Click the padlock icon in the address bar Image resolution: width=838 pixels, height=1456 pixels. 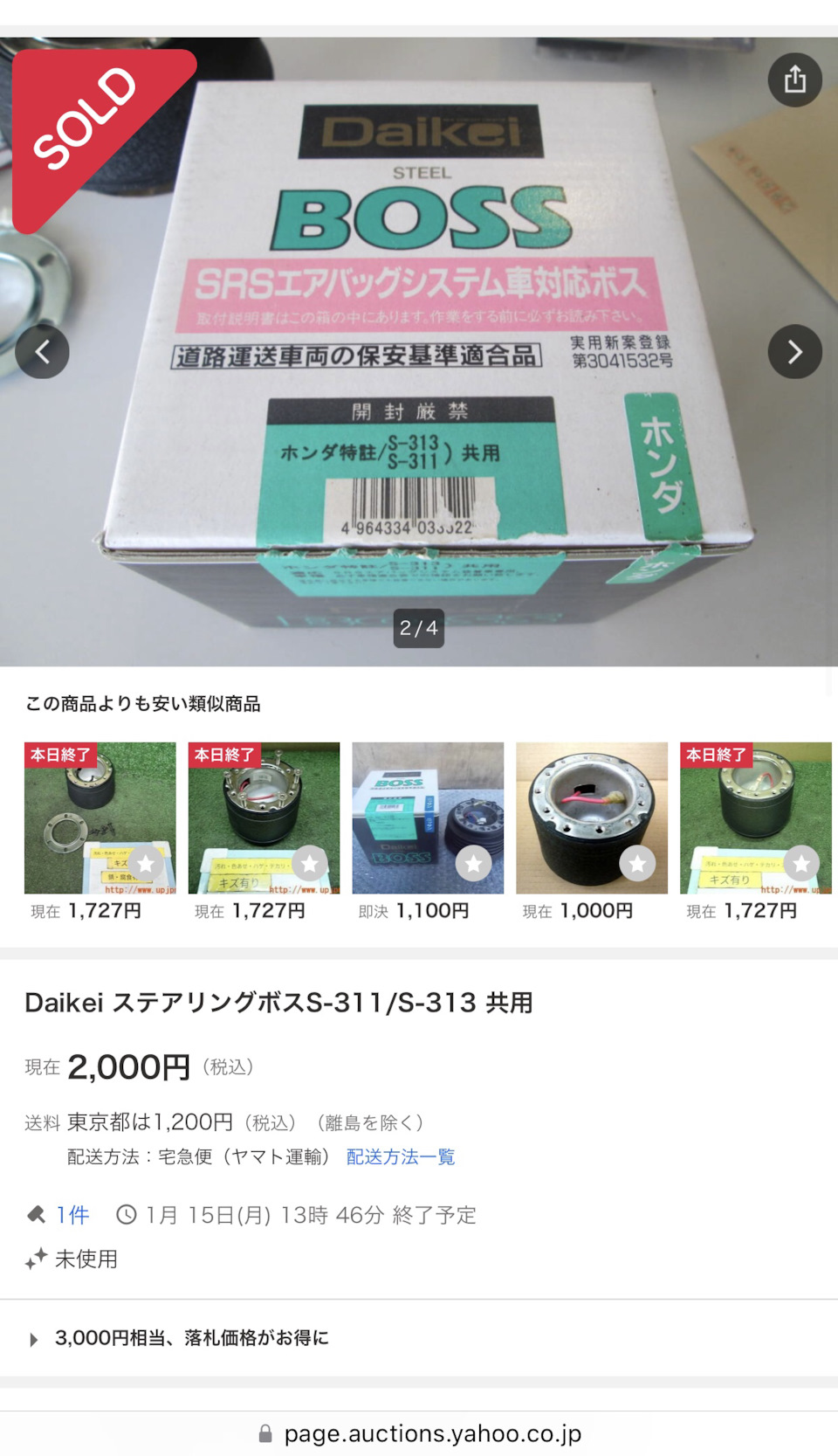(266, 1432)
